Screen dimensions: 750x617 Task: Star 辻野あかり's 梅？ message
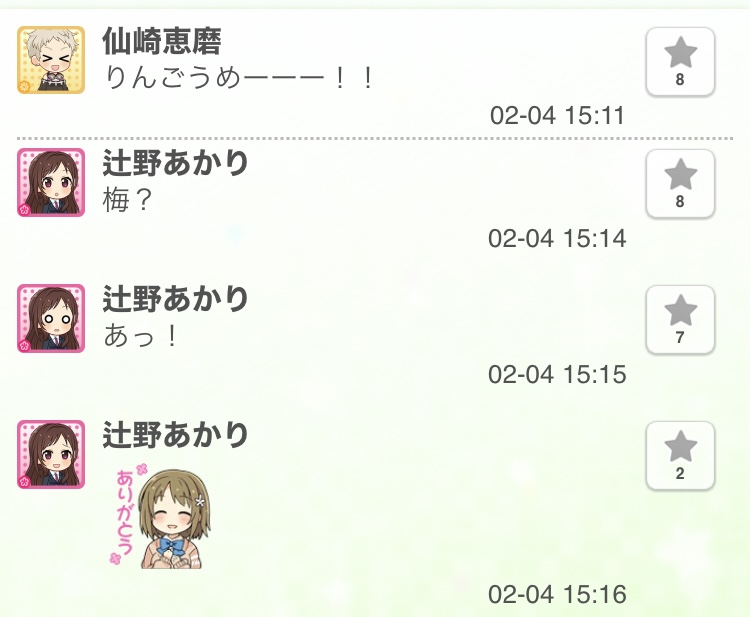[x=680, y=184]
